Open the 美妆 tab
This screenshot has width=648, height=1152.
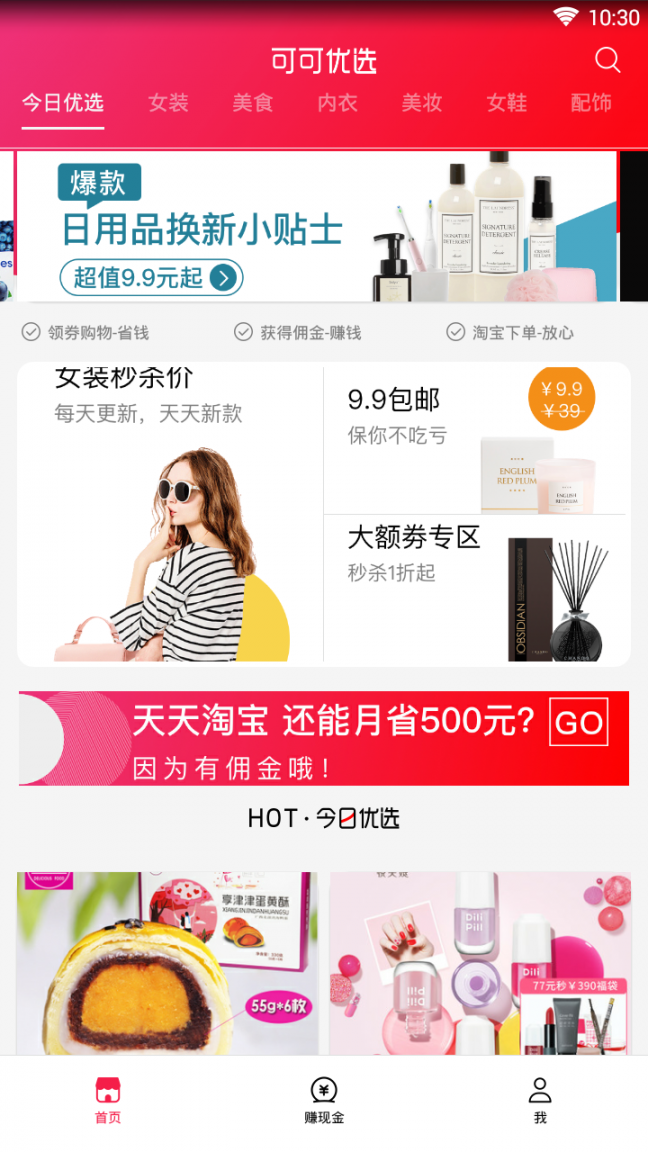point(422,103)
